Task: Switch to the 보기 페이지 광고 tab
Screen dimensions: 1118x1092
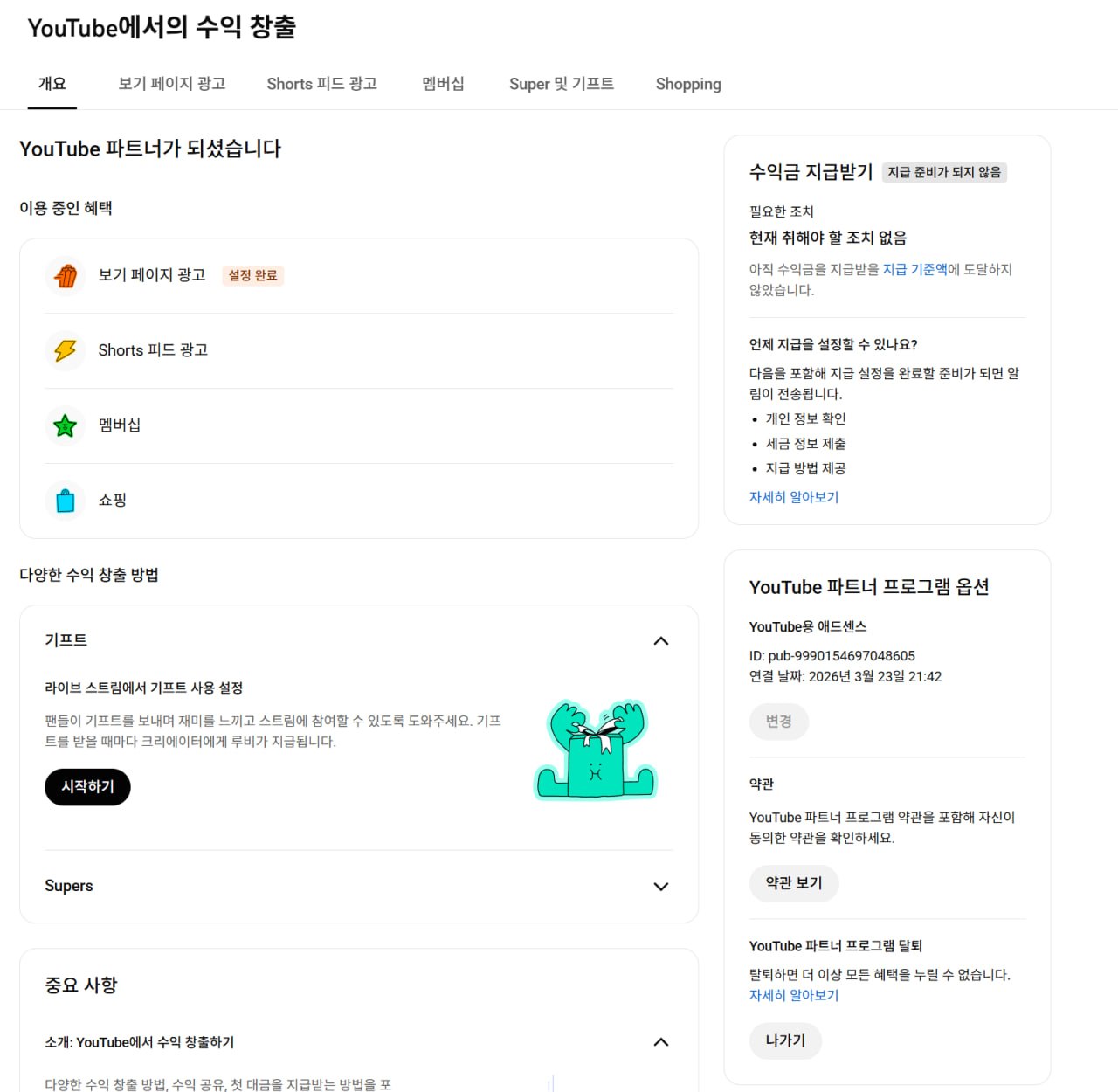Action: pos(171,84)
